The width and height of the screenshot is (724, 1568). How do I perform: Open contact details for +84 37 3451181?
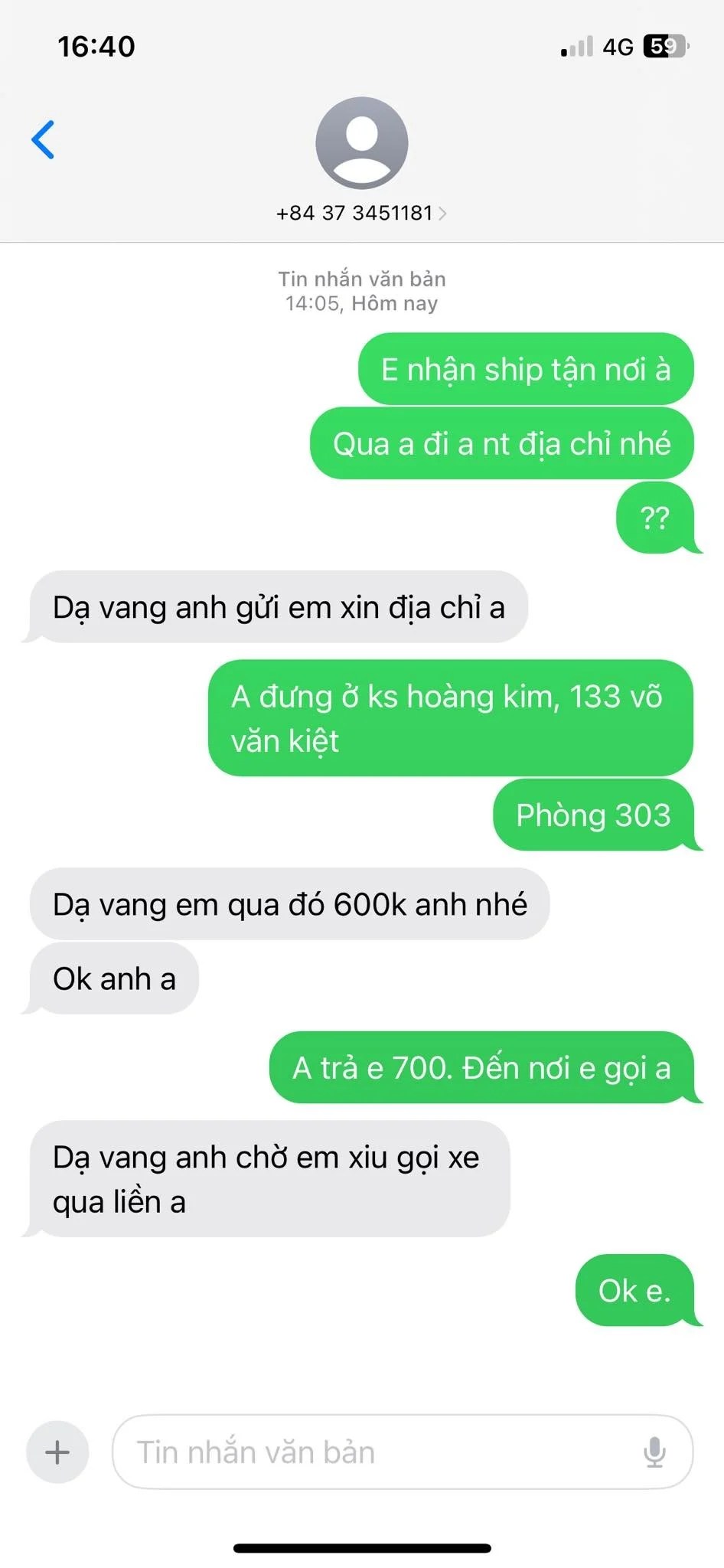(361, 212)
